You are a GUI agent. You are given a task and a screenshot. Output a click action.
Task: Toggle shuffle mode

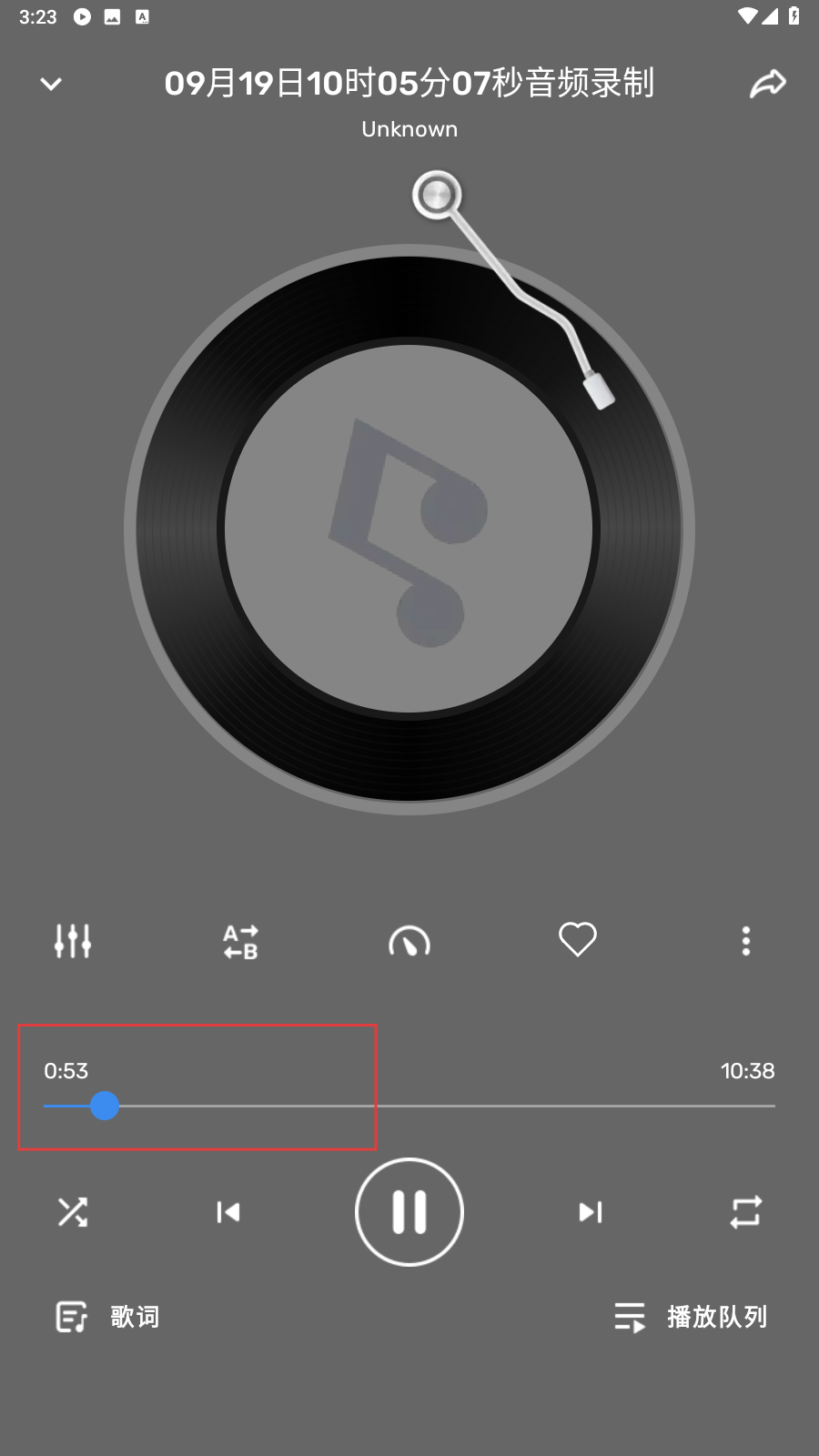(73, 1212)
